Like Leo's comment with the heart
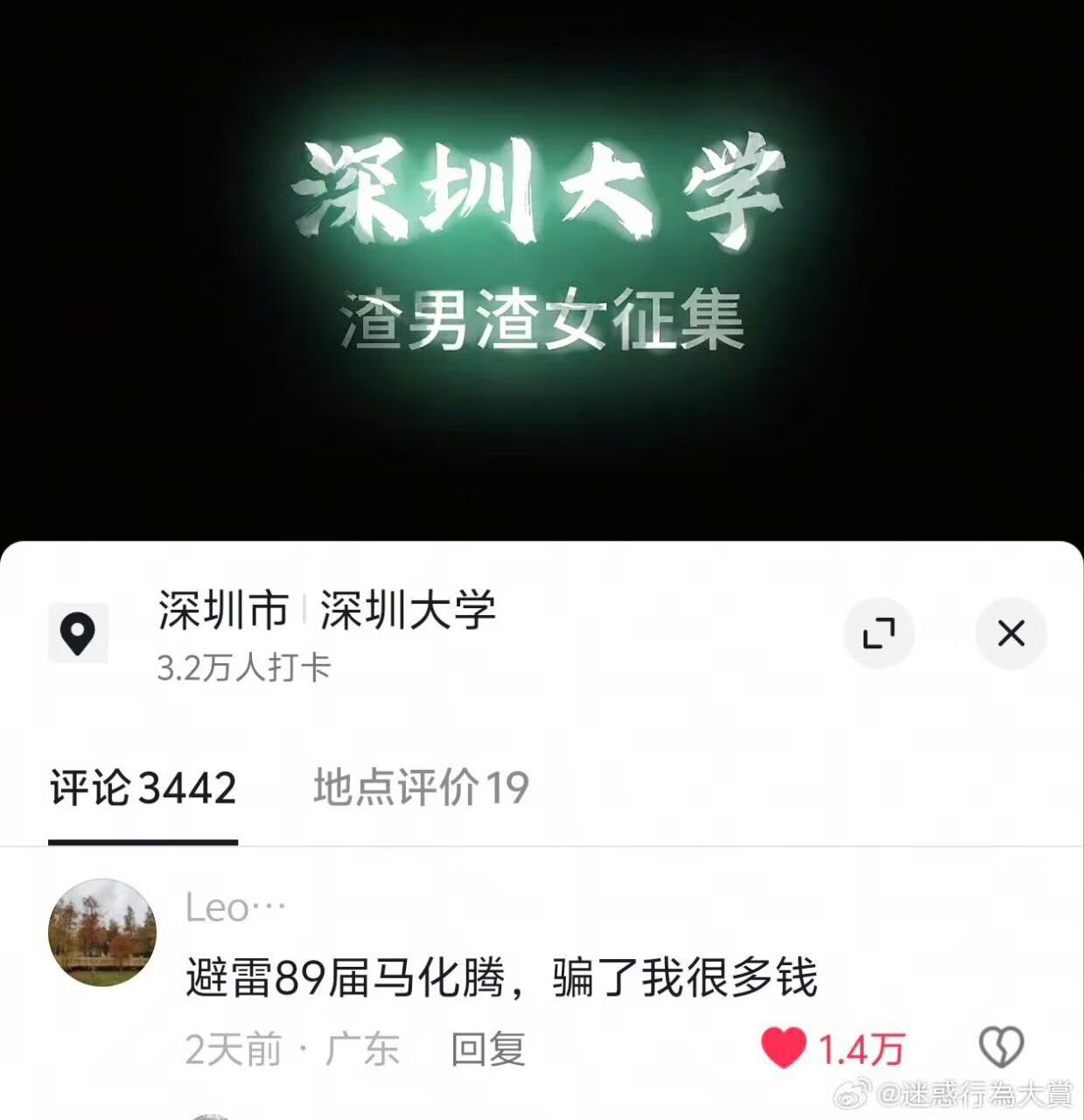The image size is (1084, 1120). pos(783,1047)
